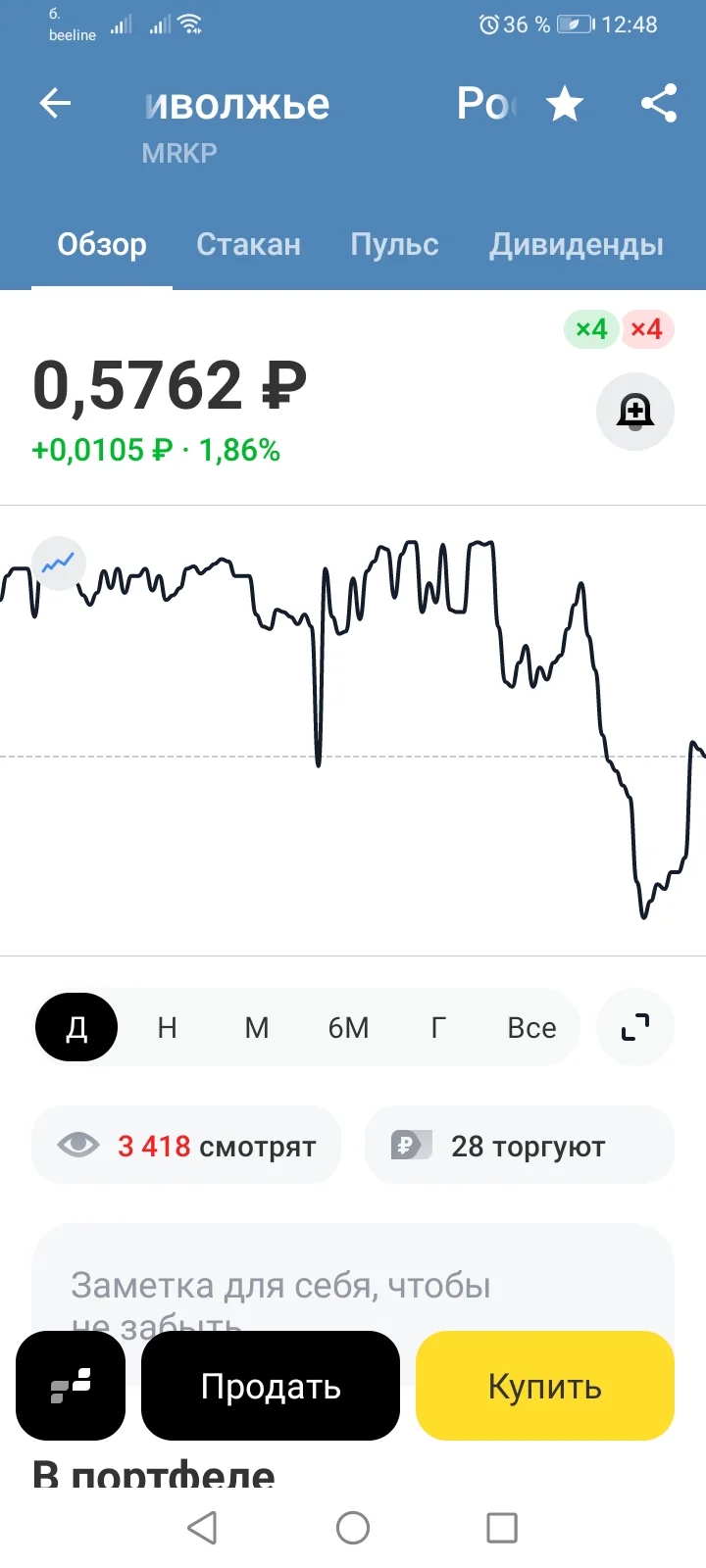Switch to the Дивиденды tab
Image resolution: width=706 pixels, height=1568 pixels.
click(577, 244)
